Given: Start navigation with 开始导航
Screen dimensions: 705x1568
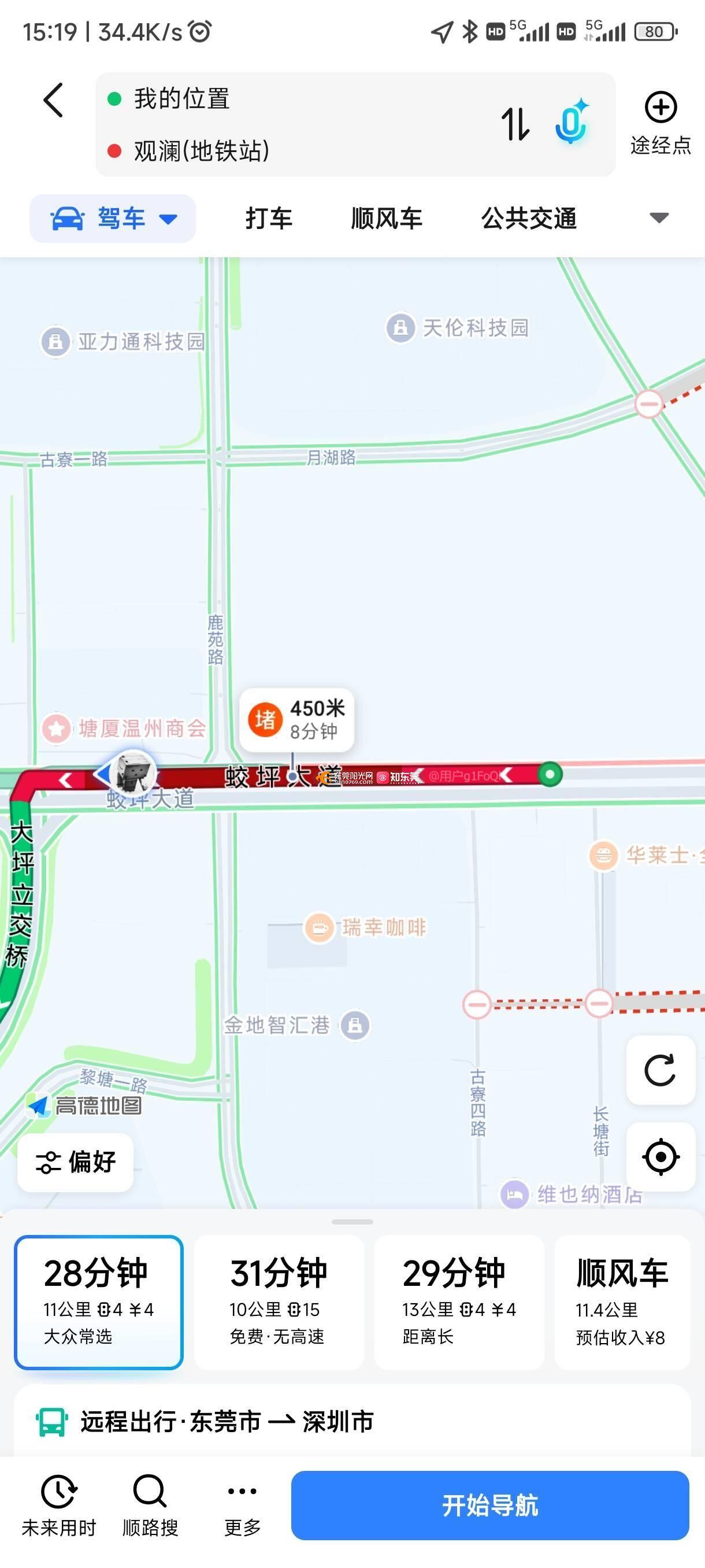Looking at the screenshot, I should [x=489, y=1505].
